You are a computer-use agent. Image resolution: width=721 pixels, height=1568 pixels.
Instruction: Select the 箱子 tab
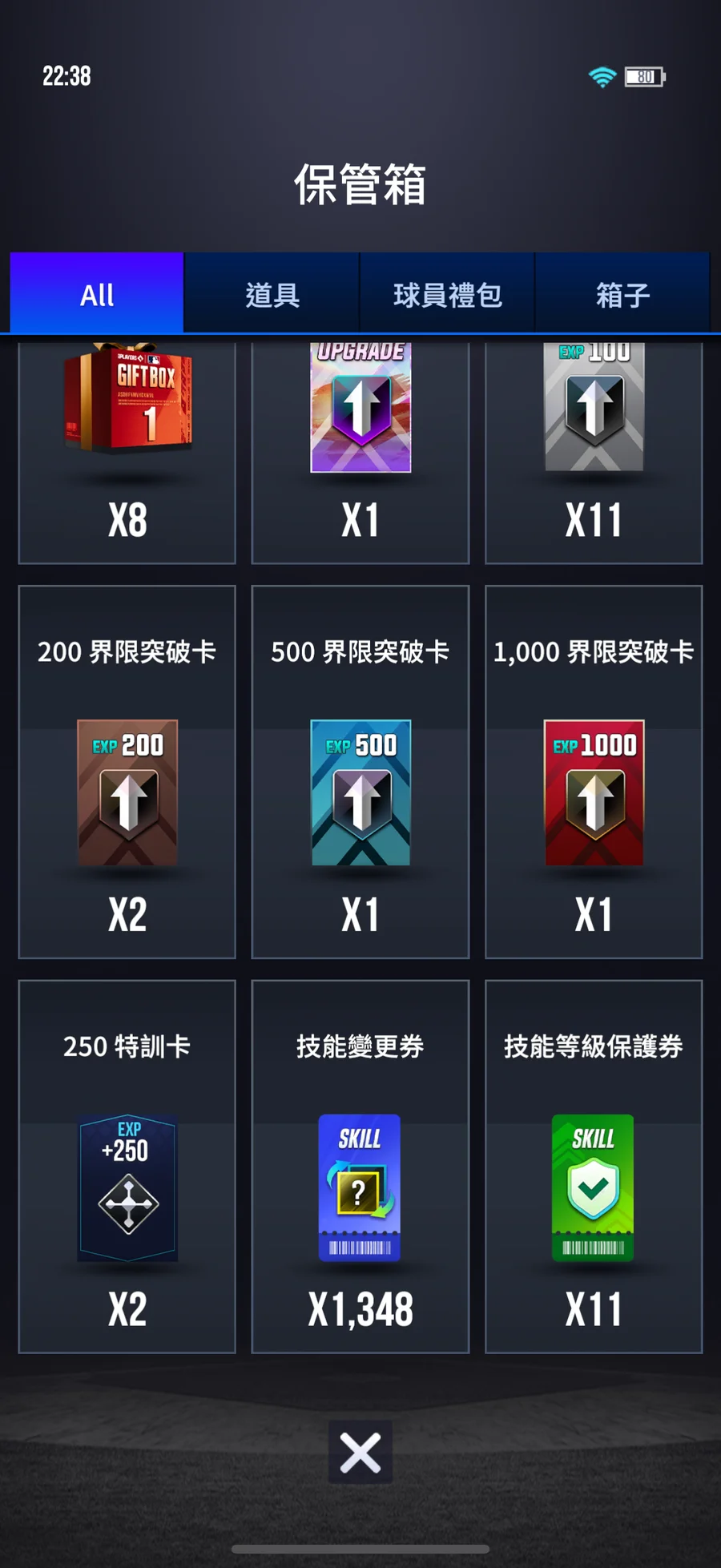point(622,294)
